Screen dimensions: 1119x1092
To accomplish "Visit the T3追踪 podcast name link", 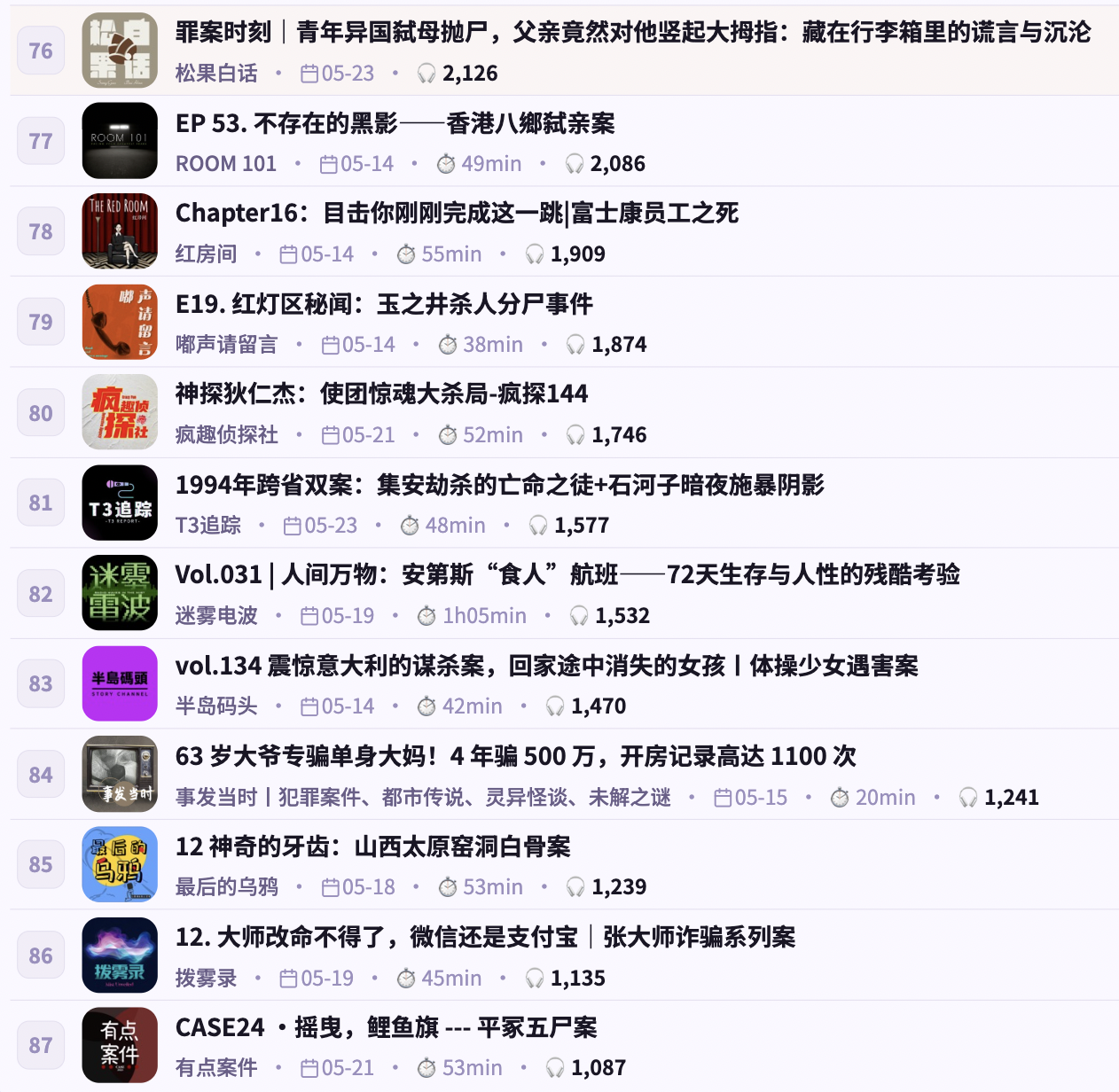I will click(208, 526).
